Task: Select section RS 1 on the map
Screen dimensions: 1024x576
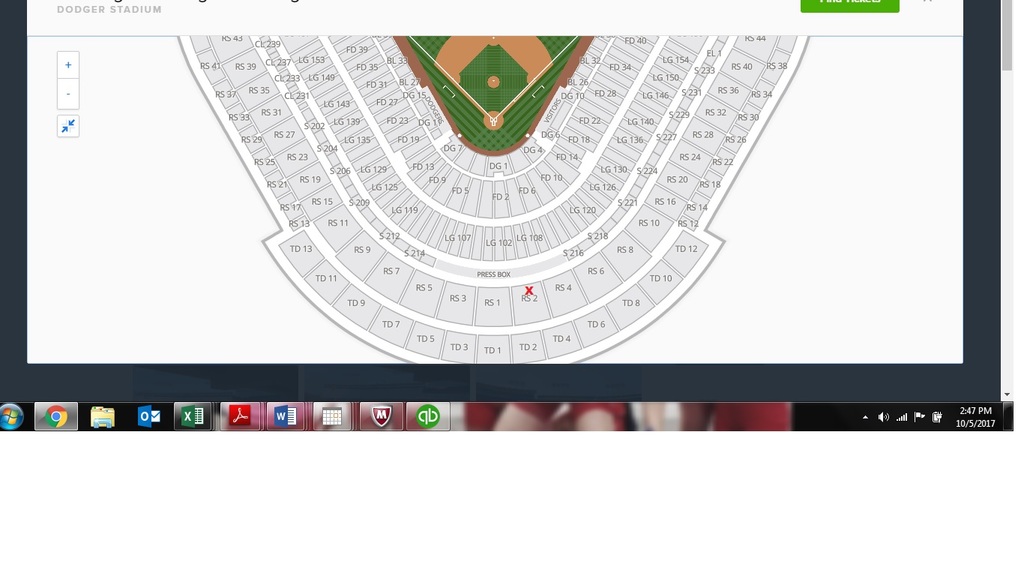Action: pyautogui.click(x=492, y=303)
